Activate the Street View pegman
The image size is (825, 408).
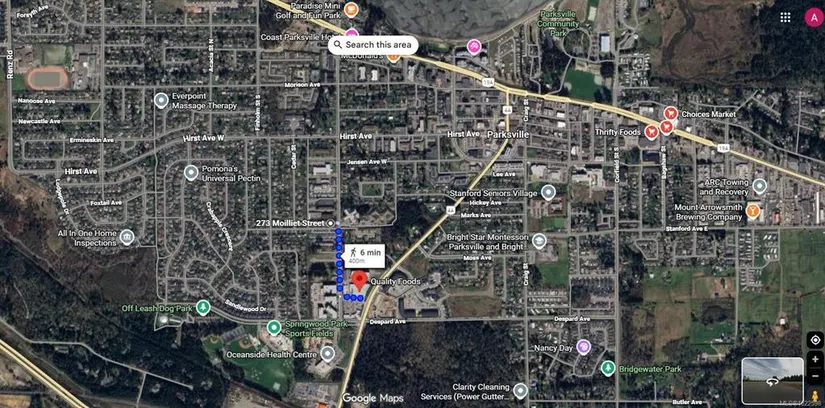click(815, 396)
